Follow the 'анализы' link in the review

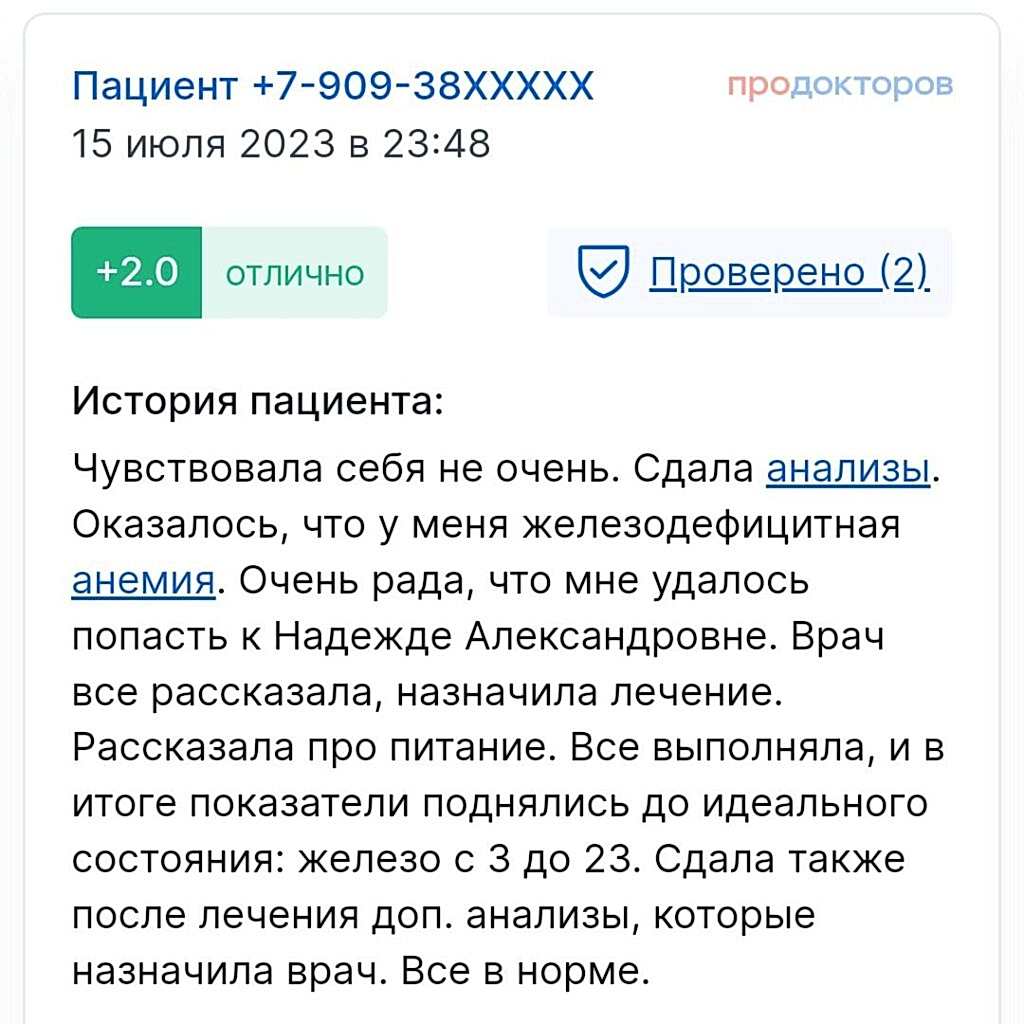coord(848,468)
